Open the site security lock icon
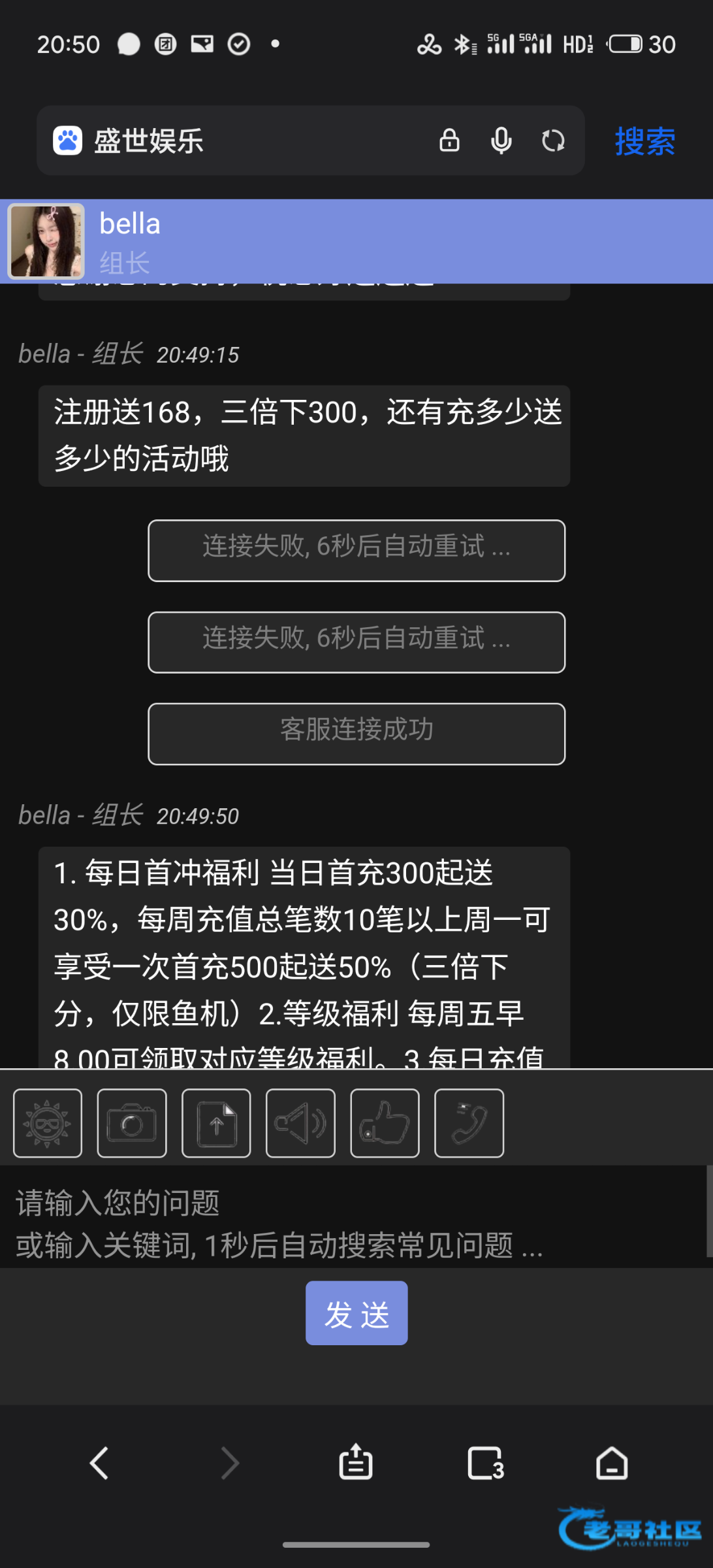Viewport: 713px width, 1568px height. coord(449,140)
